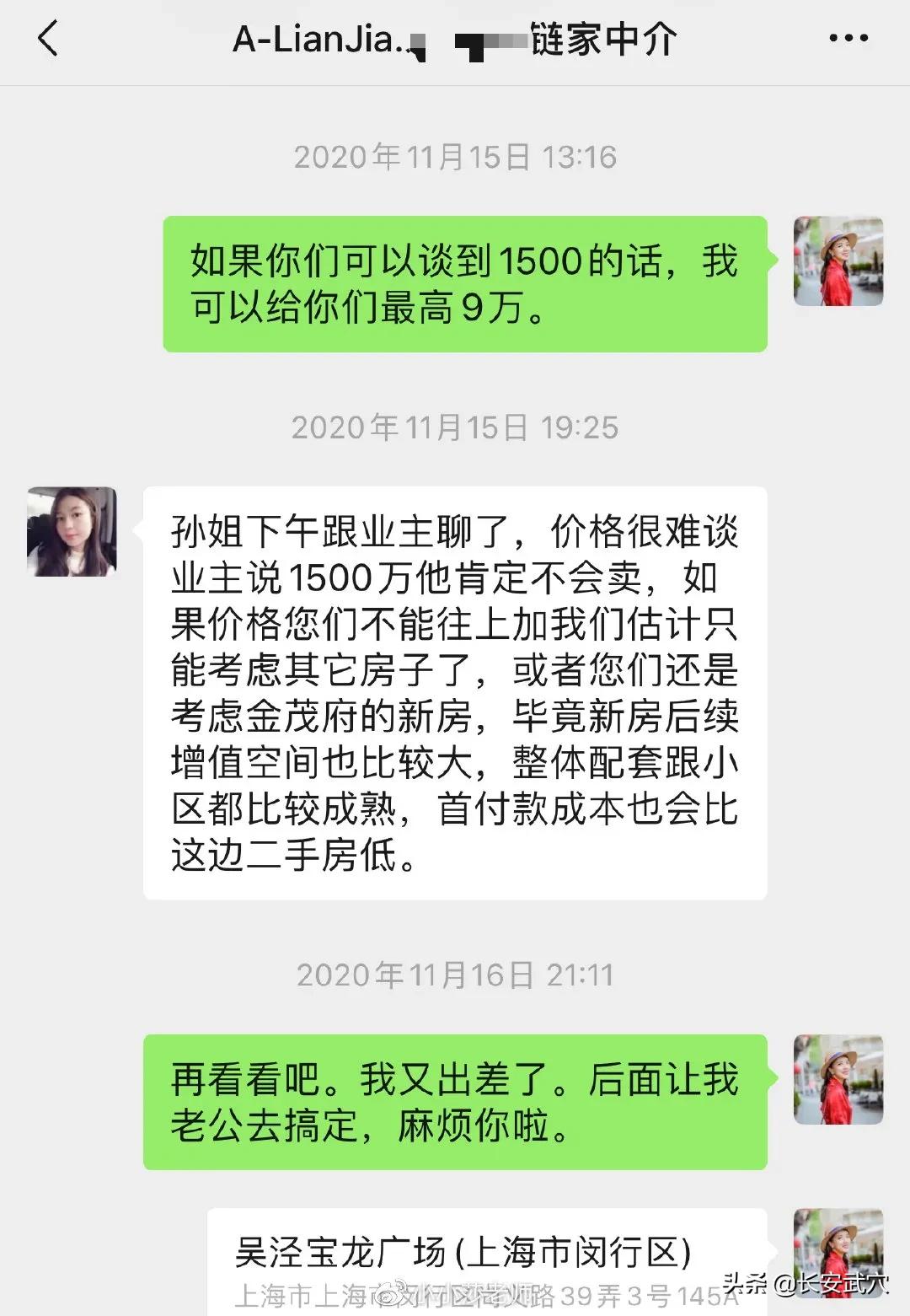The width and height of the screenshot is (910, 1316).
Task: Open chat info via the top-right menu icon
Action: pyautogui.click(x=852, y=40)
